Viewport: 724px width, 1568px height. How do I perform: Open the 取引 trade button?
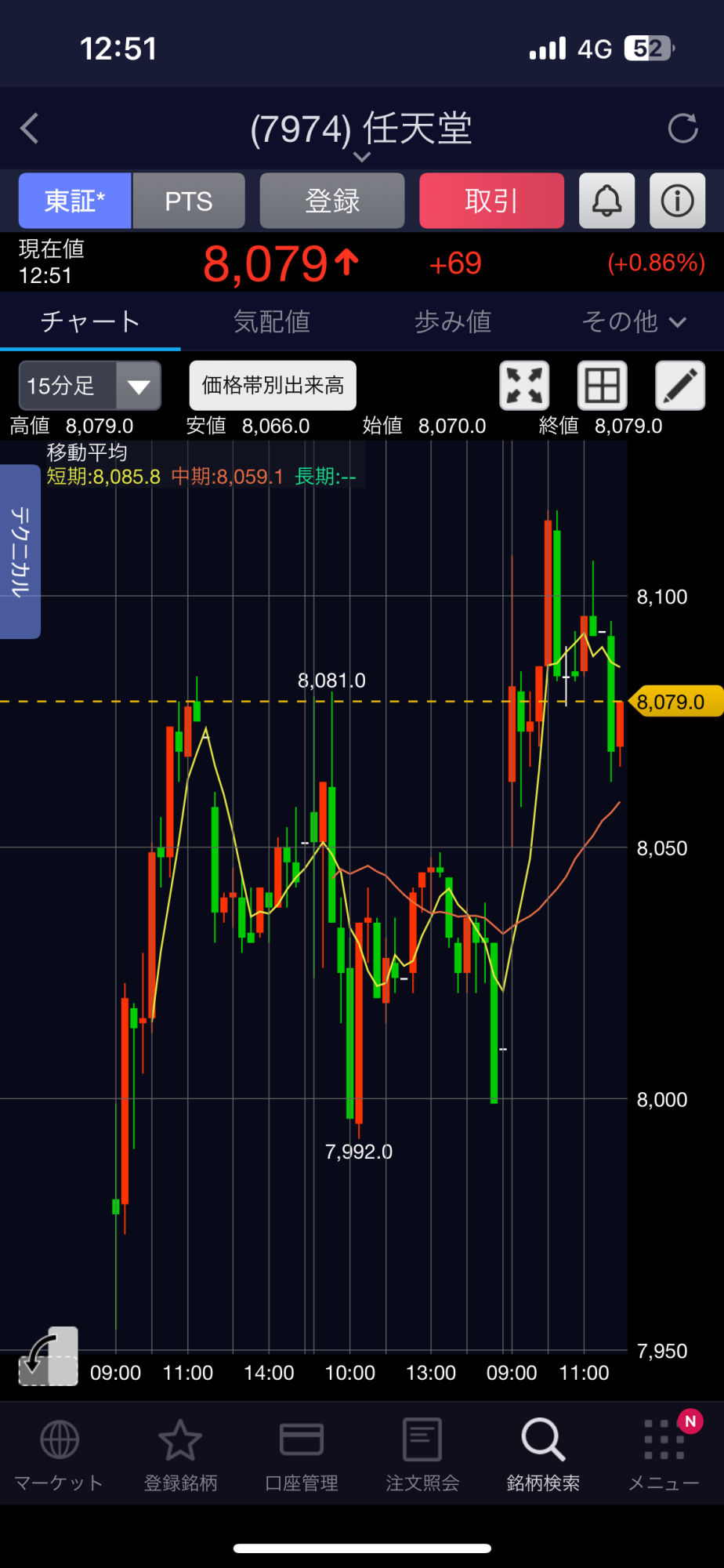(491, 201)
